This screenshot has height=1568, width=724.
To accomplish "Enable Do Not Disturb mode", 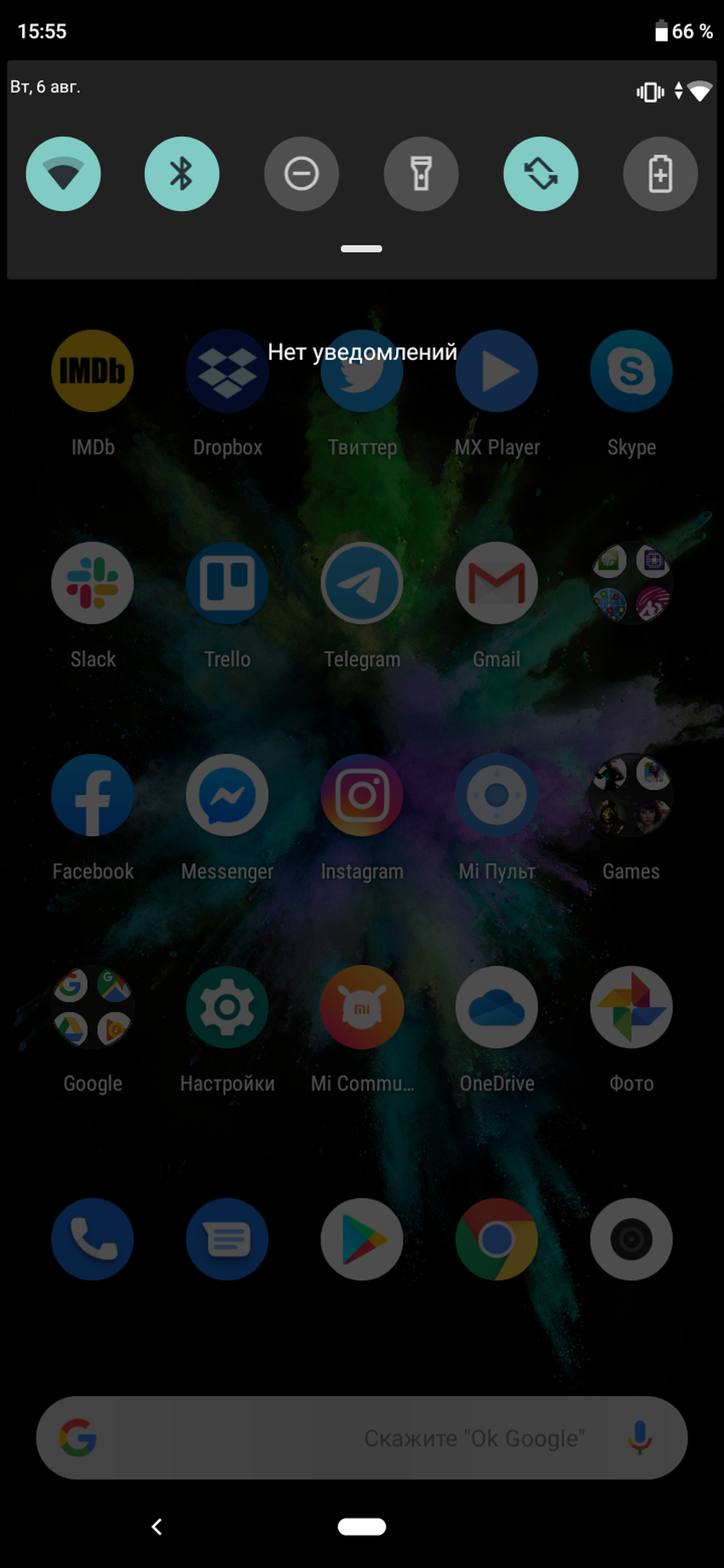I will click(x=302, y=174).
